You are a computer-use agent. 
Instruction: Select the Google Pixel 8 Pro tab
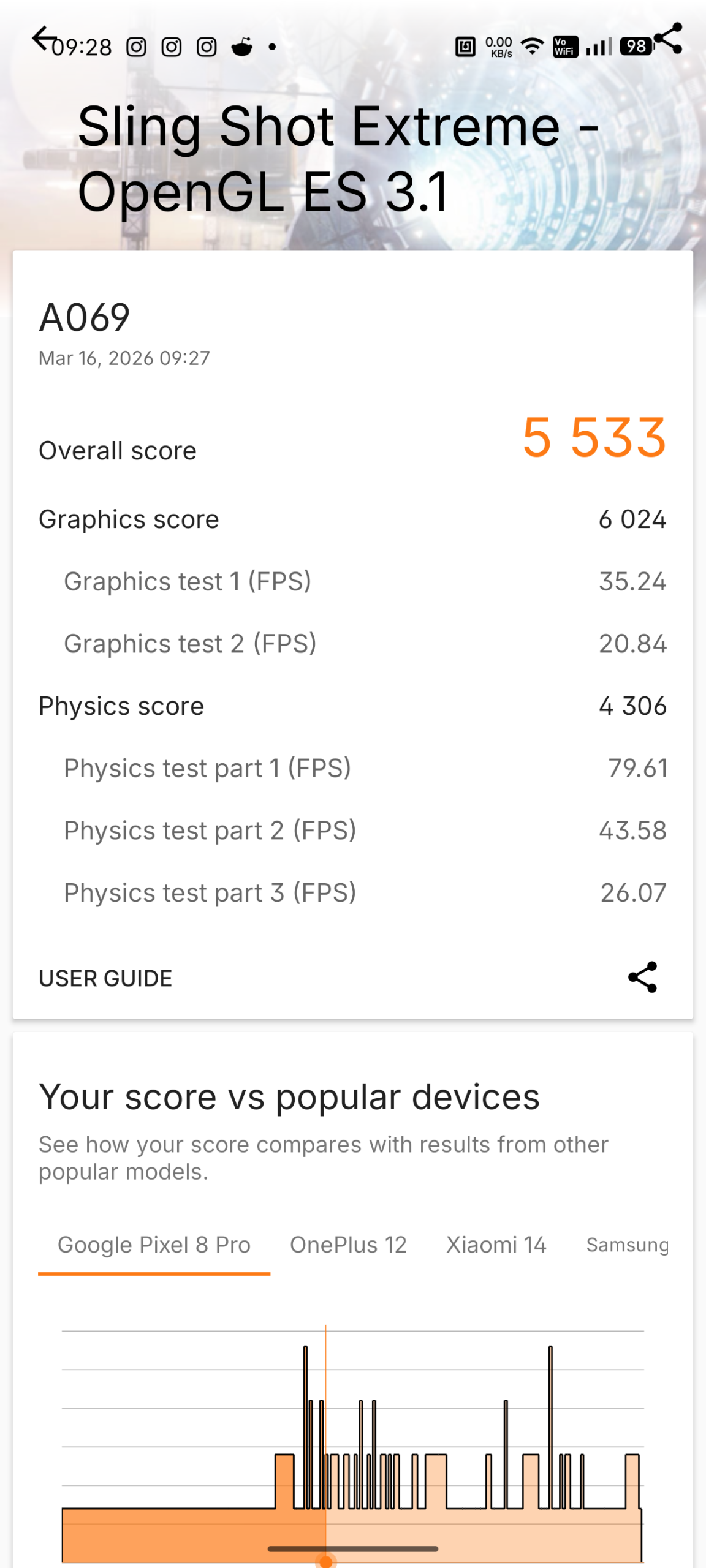pos(154,1244)
